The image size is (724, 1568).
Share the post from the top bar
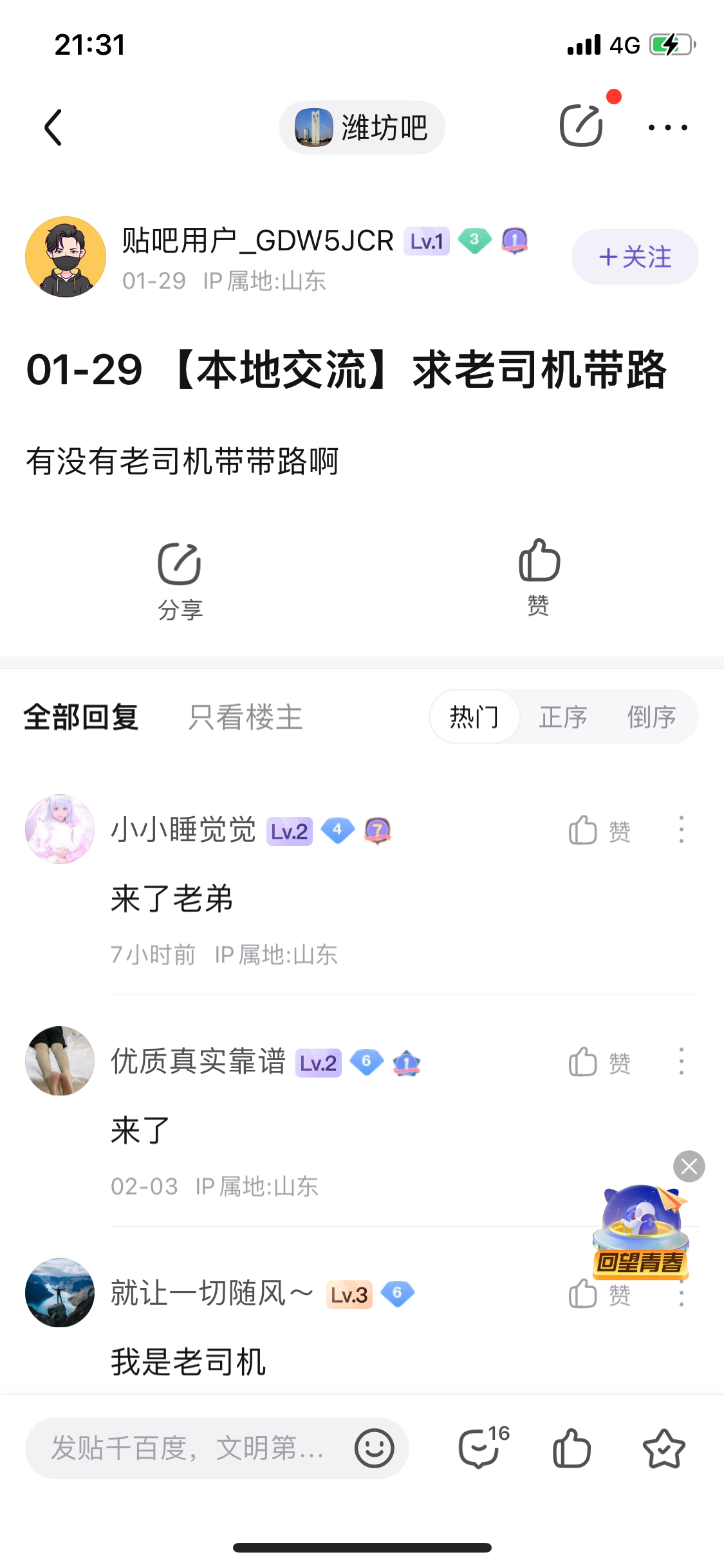pos(581,126)
